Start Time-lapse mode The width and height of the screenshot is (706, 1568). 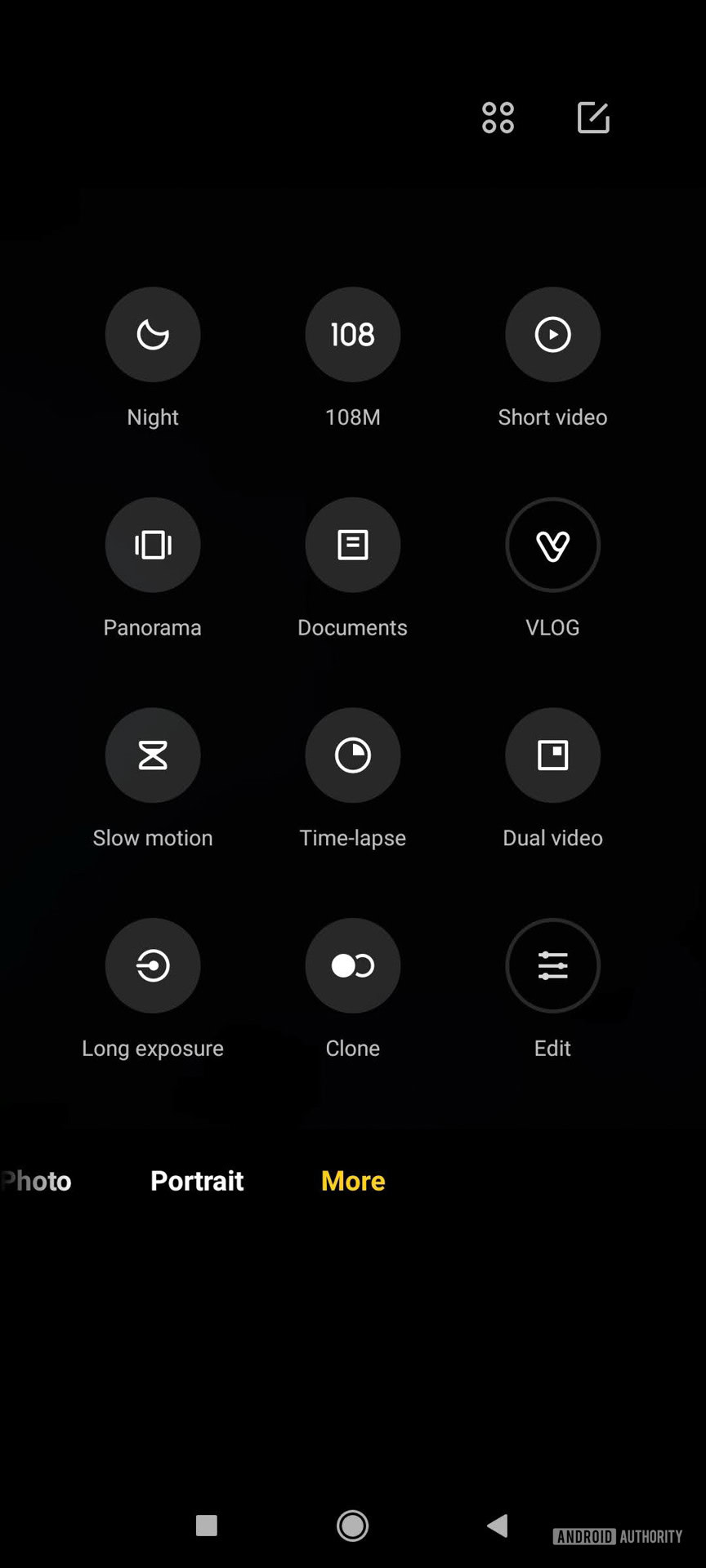click(x=353, y=755)
